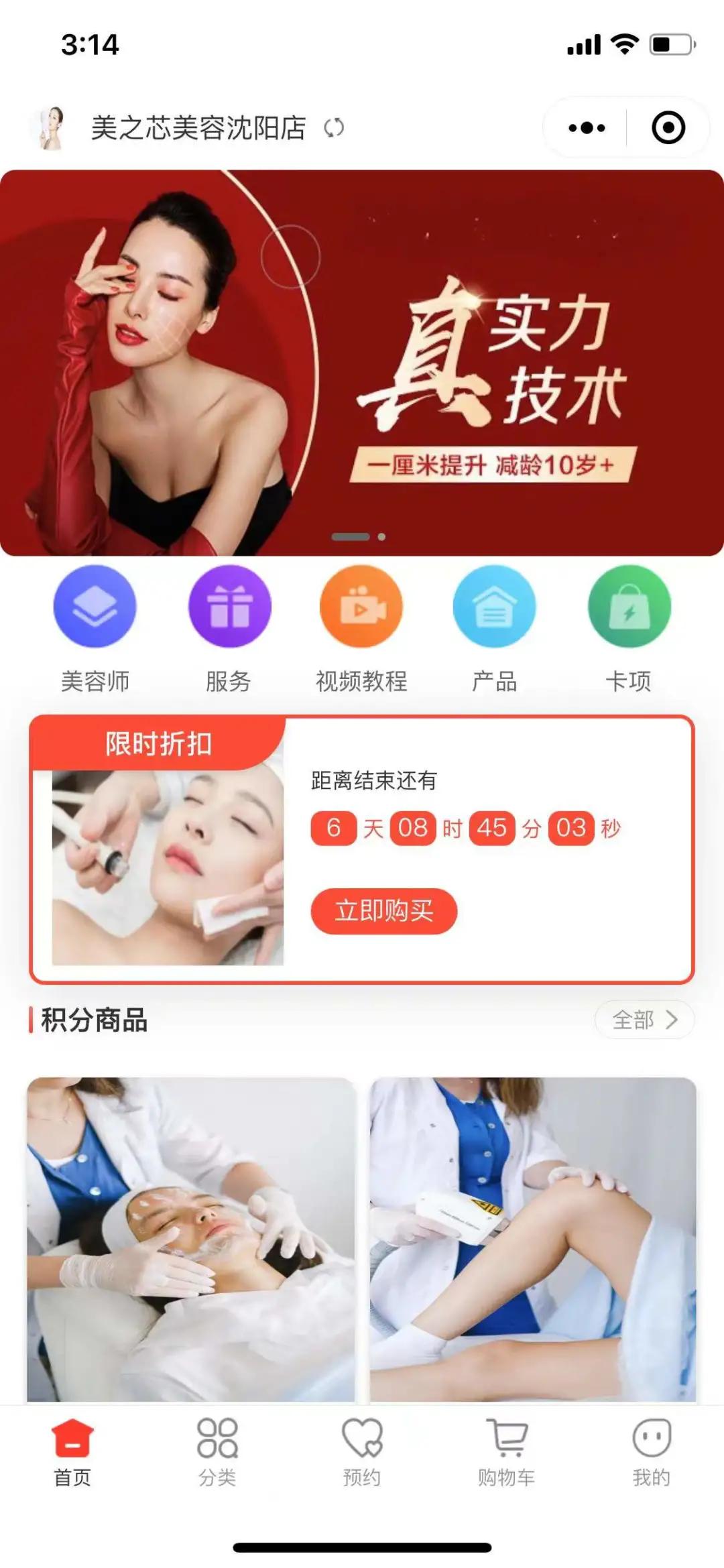
Task: Open the left facial care product image
Action: click(x=190, y=1232)
